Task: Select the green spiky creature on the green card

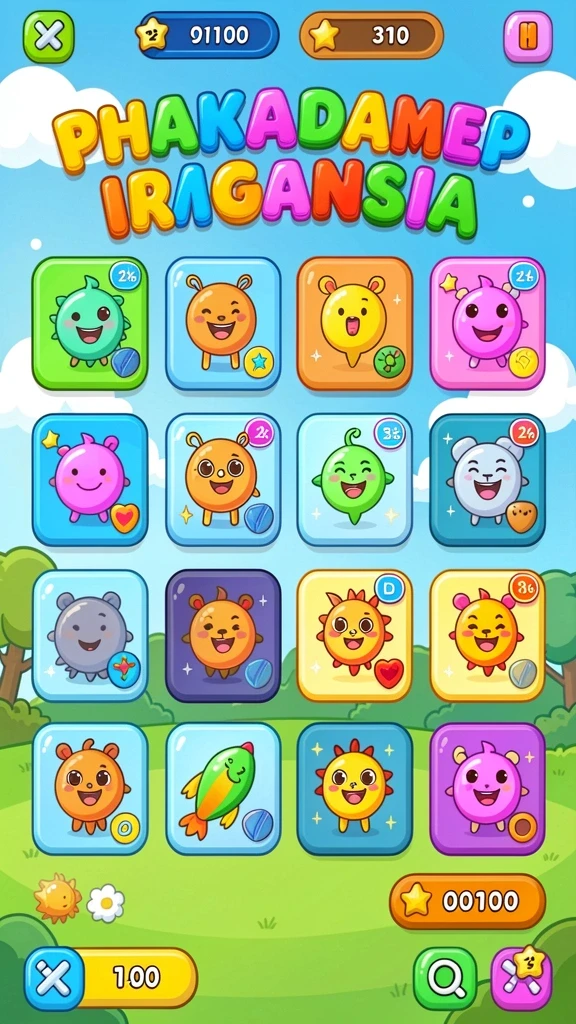Action: click(90, 323)
